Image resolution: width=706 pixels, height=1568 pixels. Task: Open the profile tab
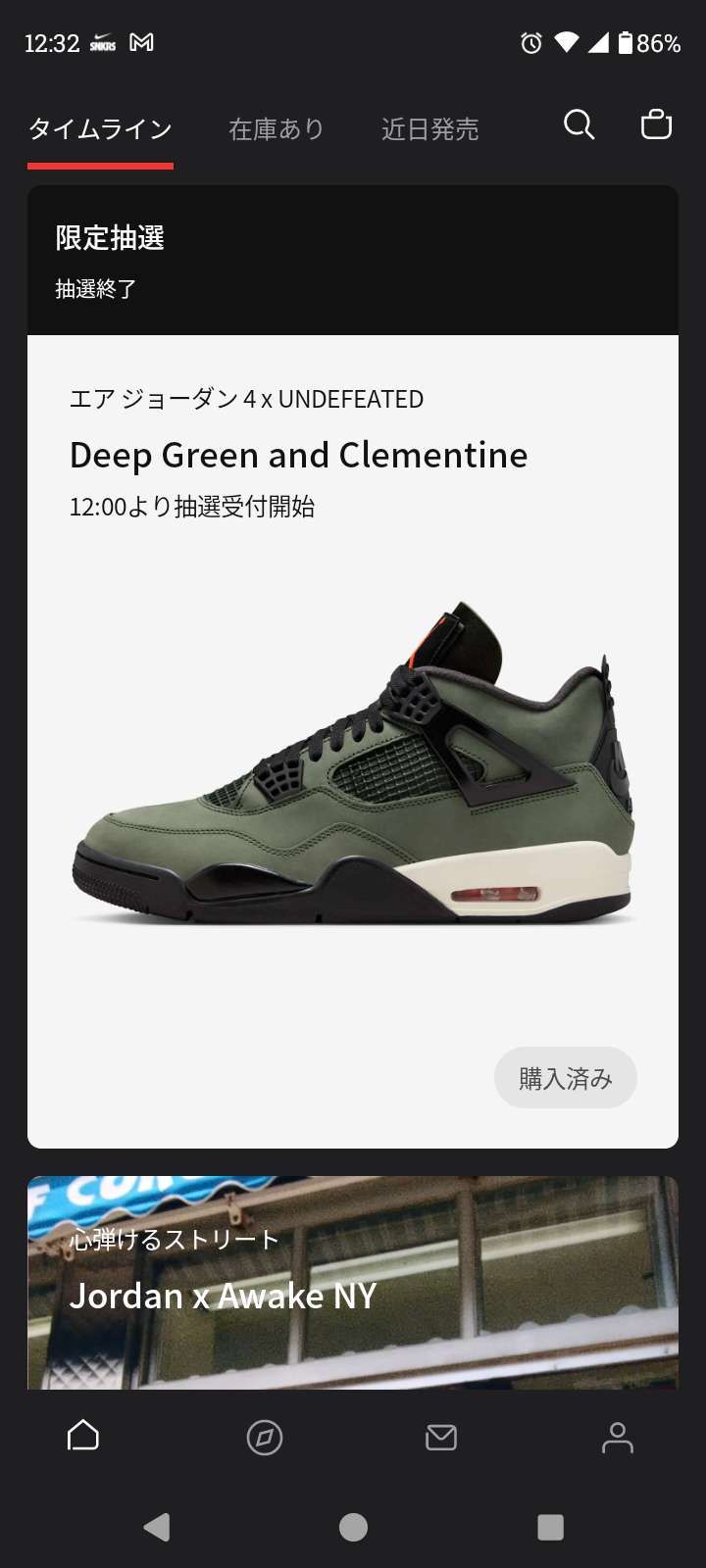(617, 1438)
